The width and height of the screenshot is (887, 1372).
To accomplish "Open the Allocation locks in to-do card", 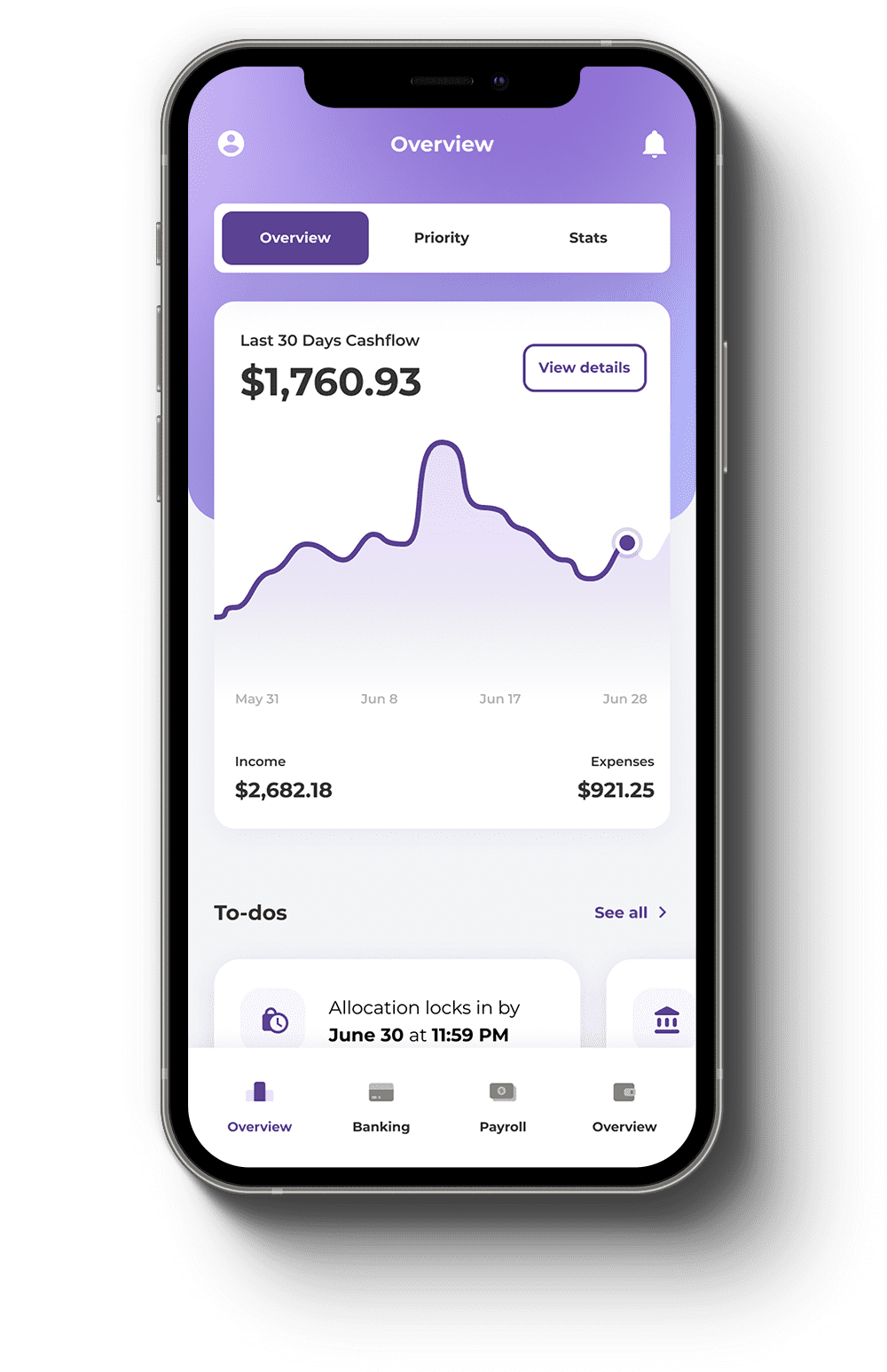I will click(397, 1012).
